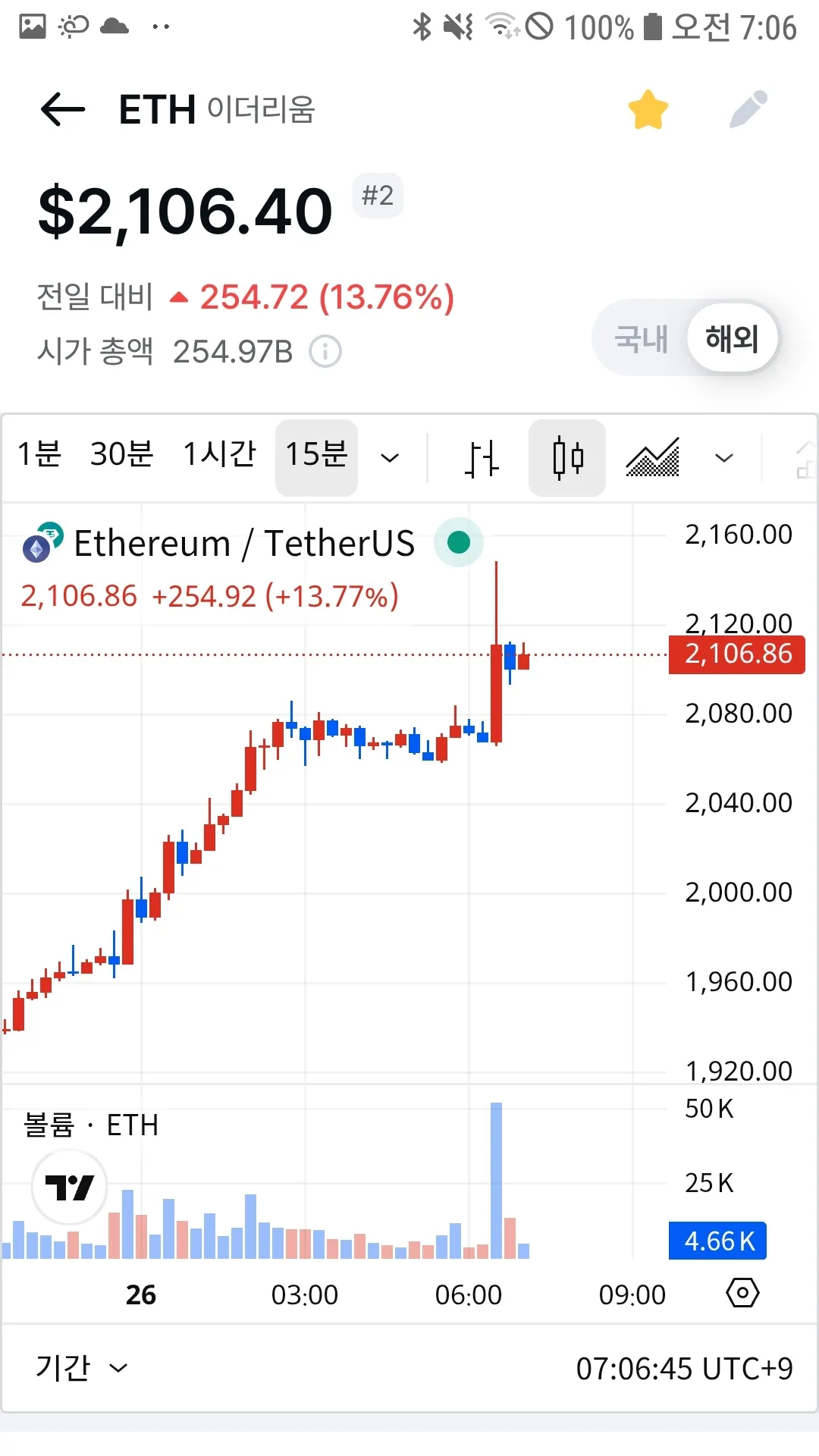Select the 15분 chart interval
819x1456 pixels.
pyautogui.click(x=316, y=456)
